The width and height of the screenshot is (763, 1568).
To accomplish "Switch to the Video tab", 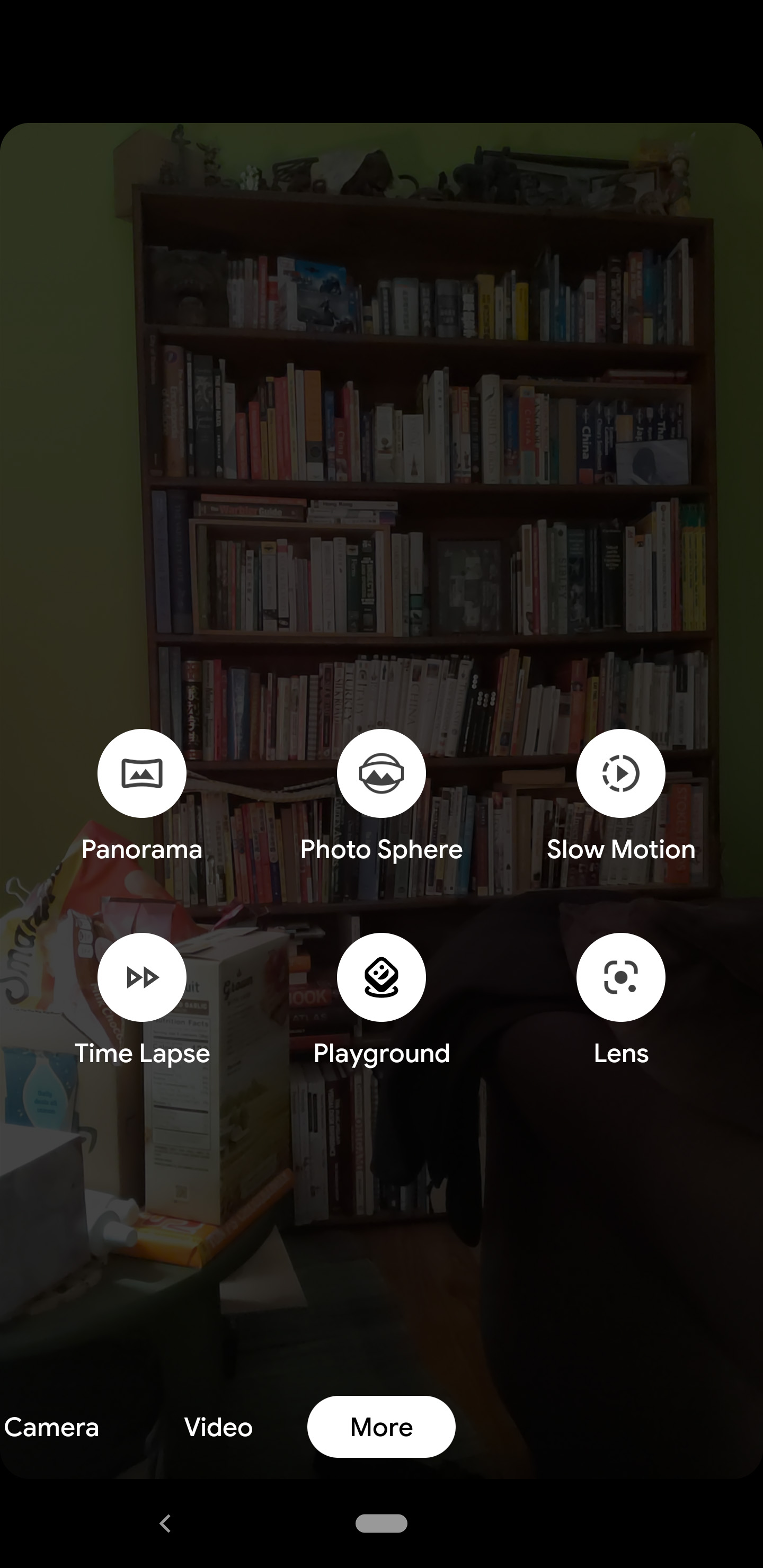I will (218, 1428).
